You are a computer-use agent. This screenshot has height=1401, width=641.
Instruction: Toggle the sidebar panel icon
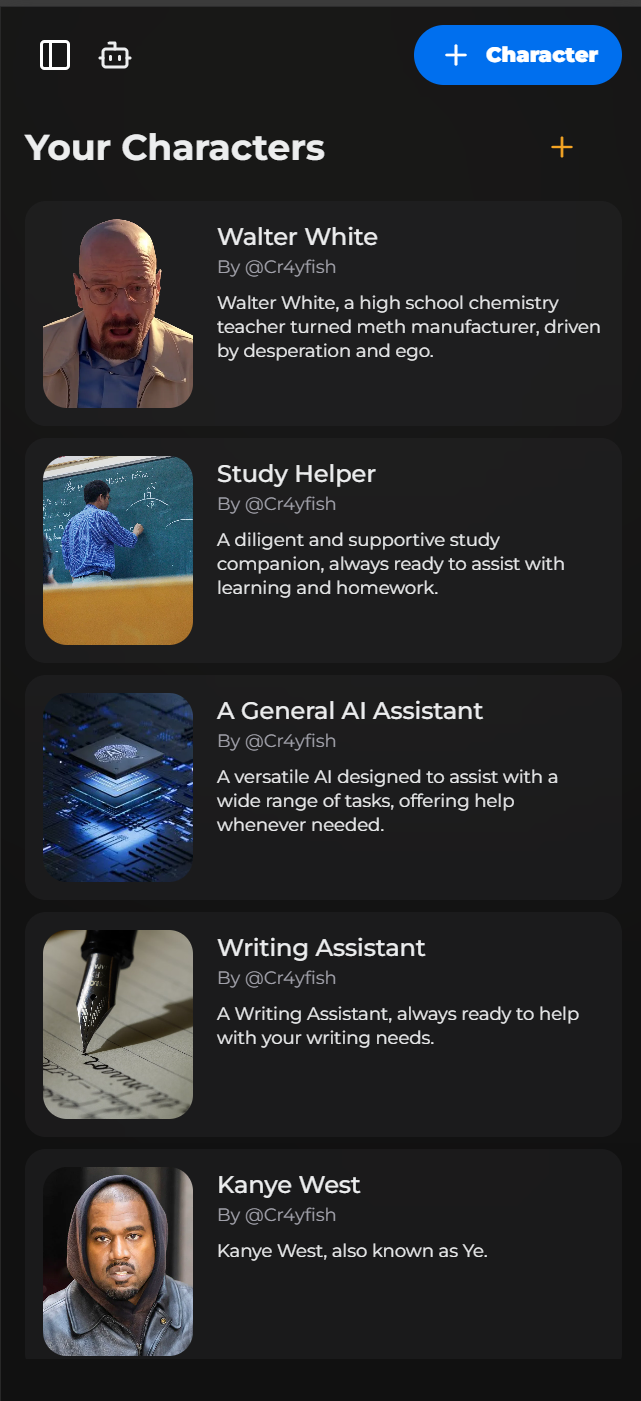55,55
